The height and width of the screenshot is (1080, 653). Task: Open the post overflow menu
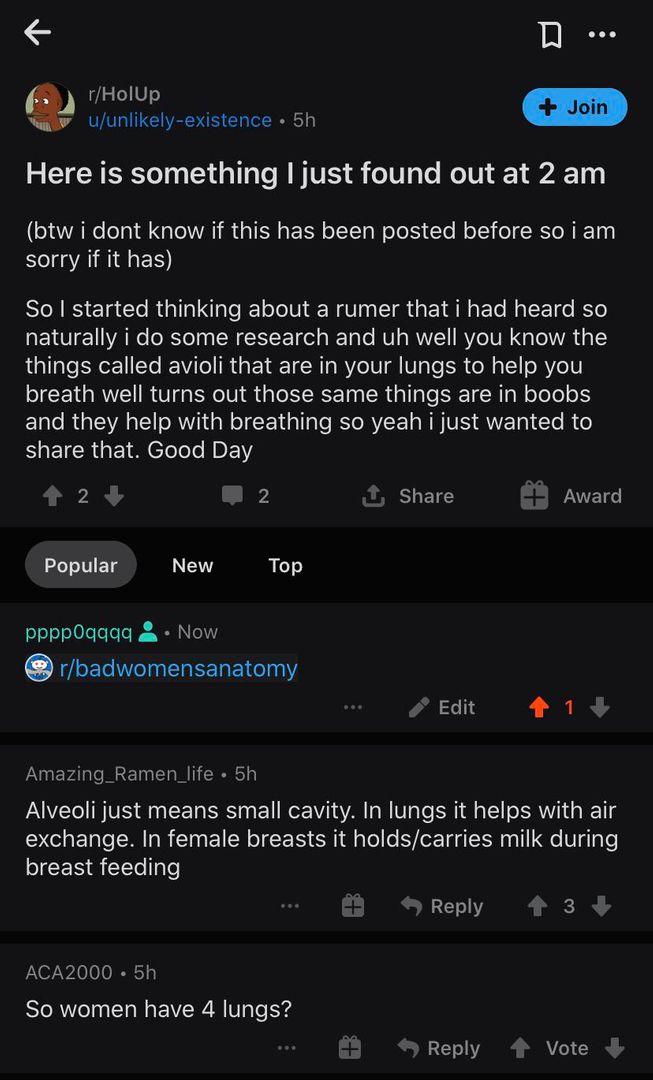pyautogui.click(x=602, y=35)
